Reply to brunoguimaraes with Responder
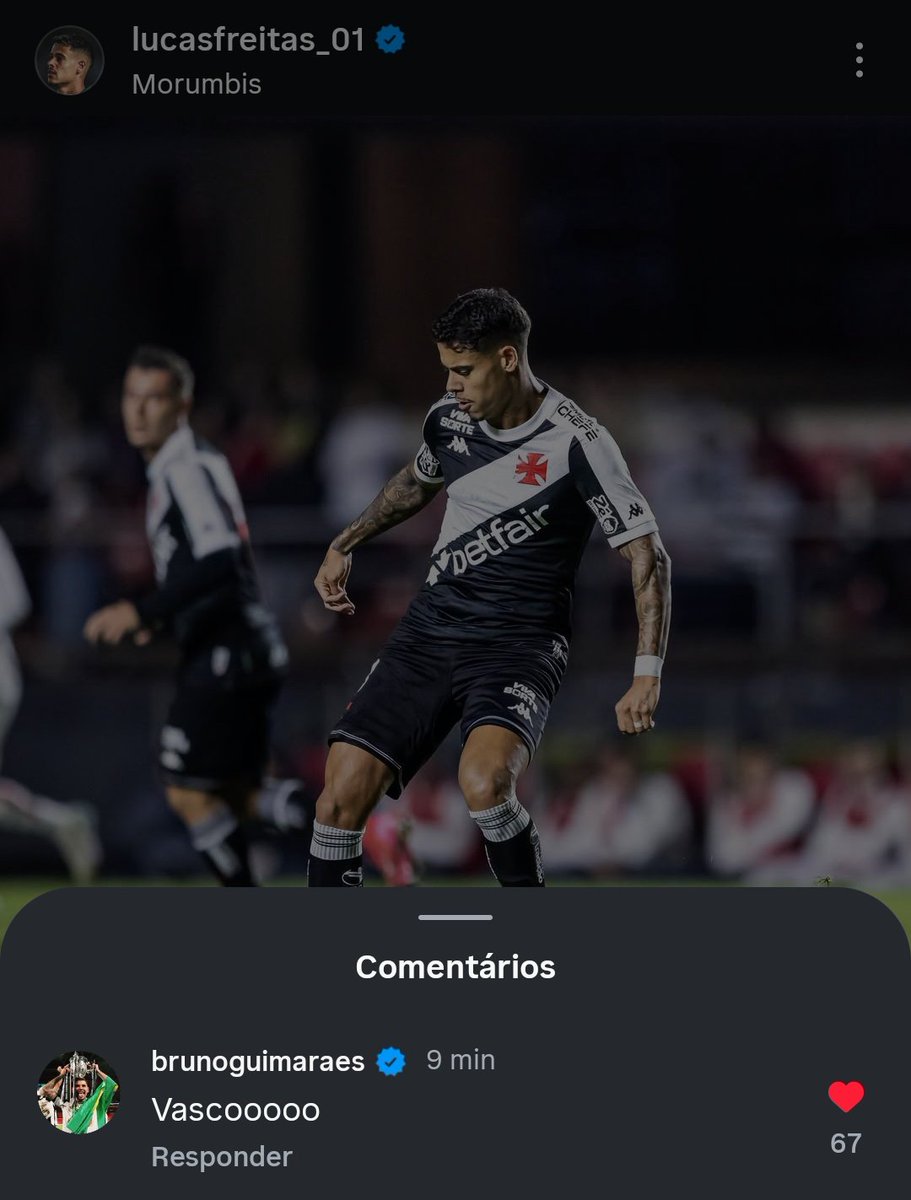 (x=222, y=1157)
